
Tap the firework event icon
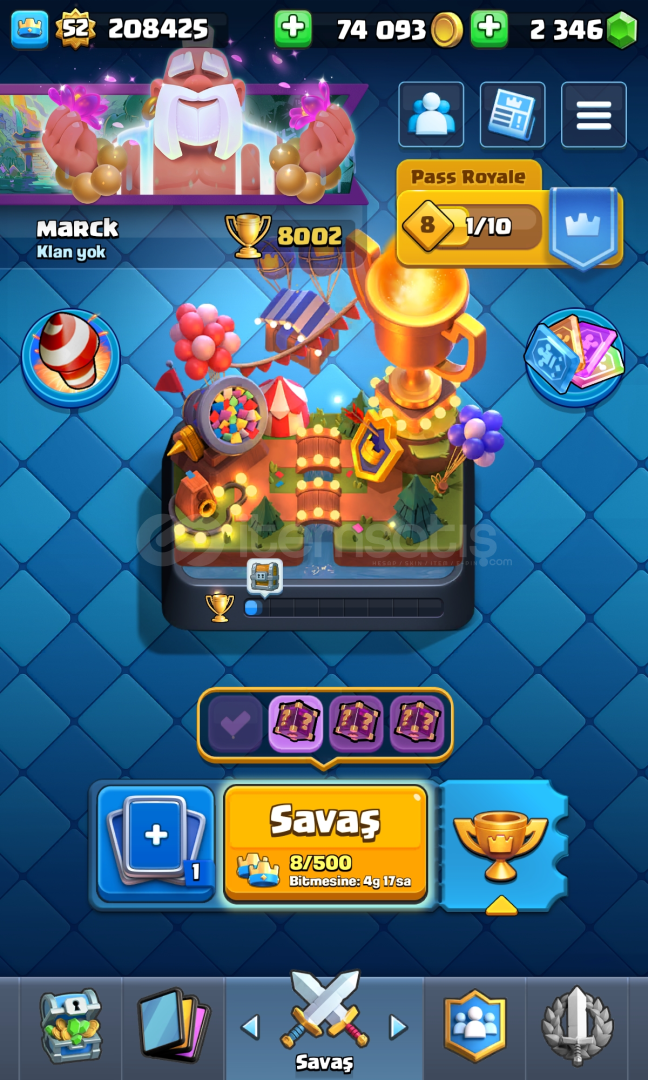(70, 358)
